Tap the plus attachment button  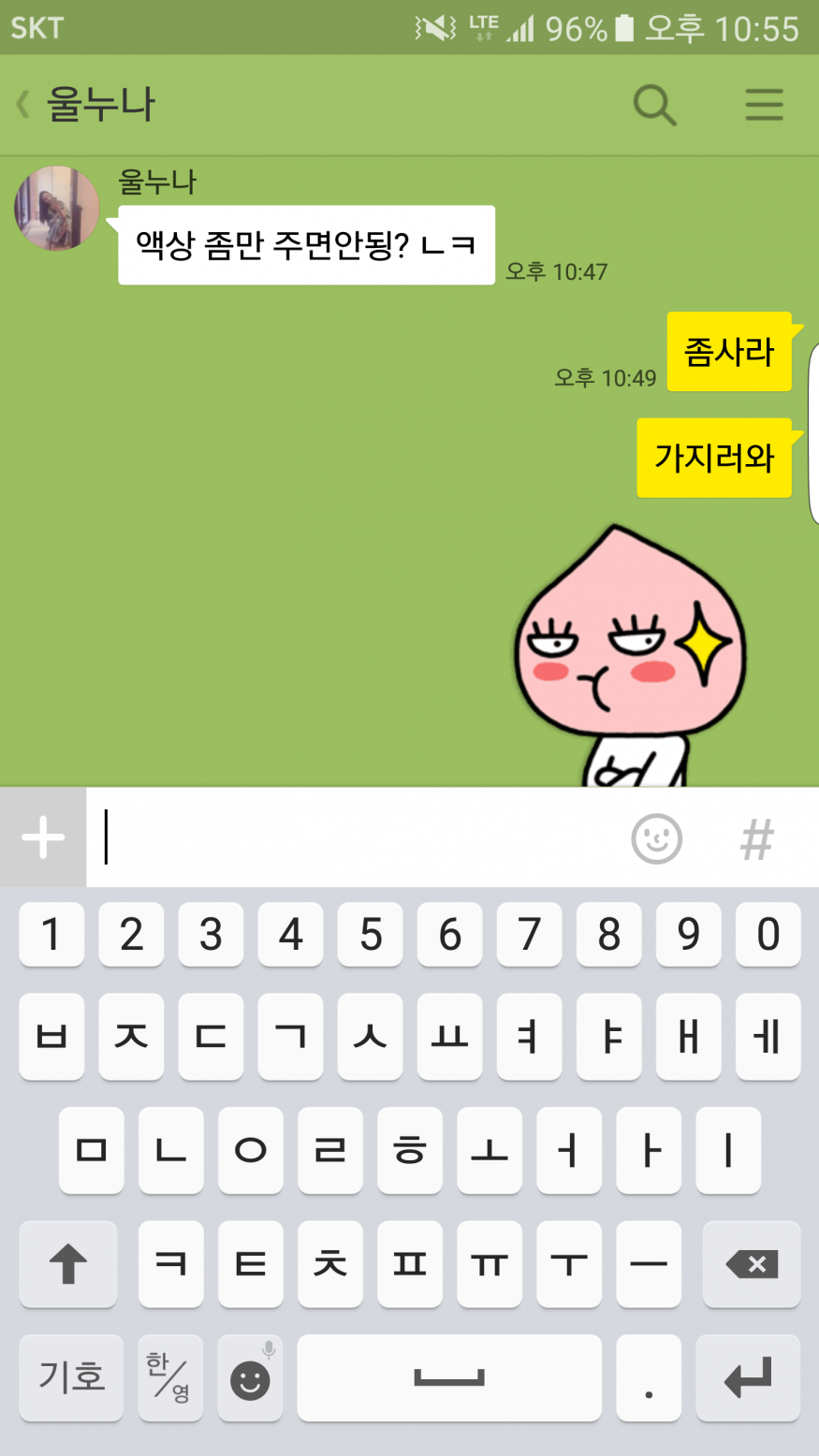[43, 837]
